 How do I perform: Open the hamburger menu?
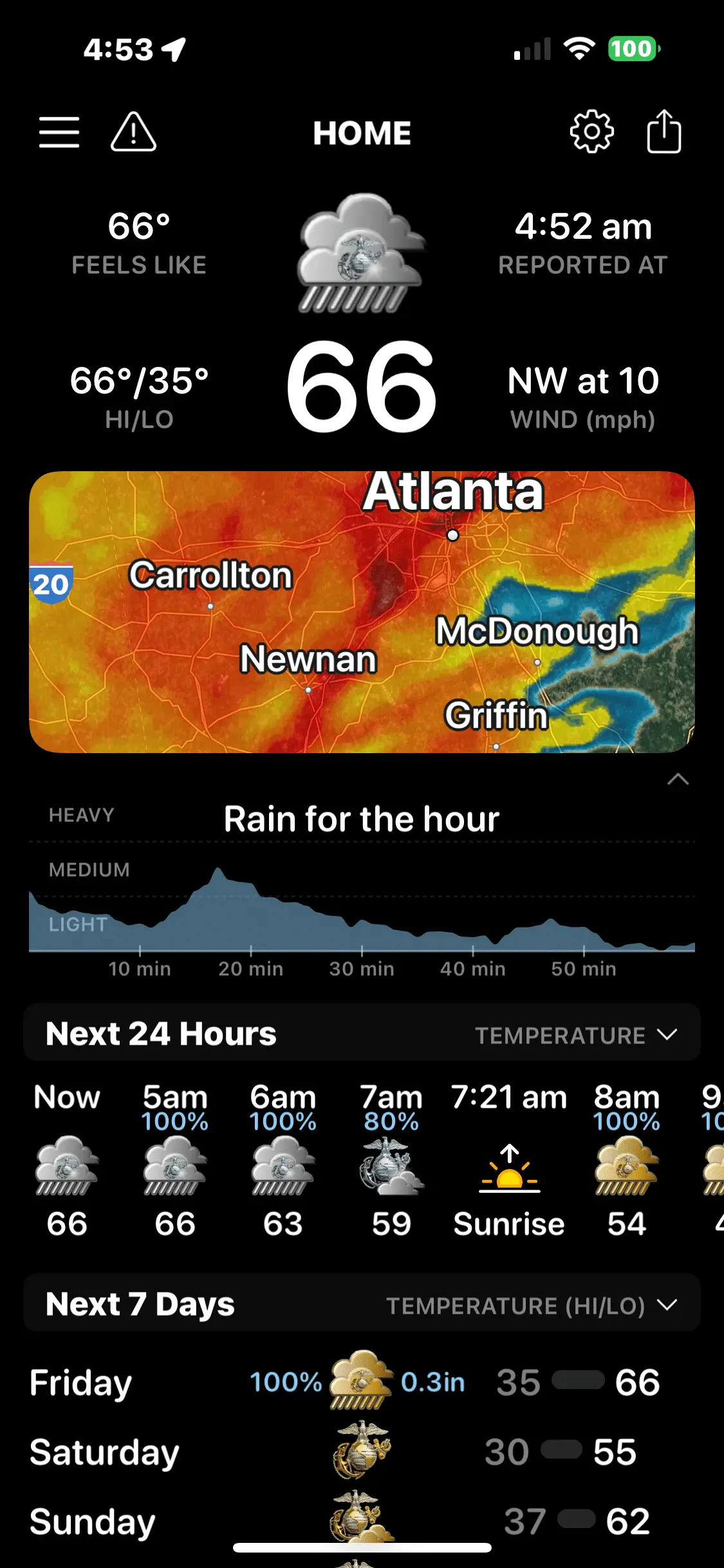[x=59, y=133]
